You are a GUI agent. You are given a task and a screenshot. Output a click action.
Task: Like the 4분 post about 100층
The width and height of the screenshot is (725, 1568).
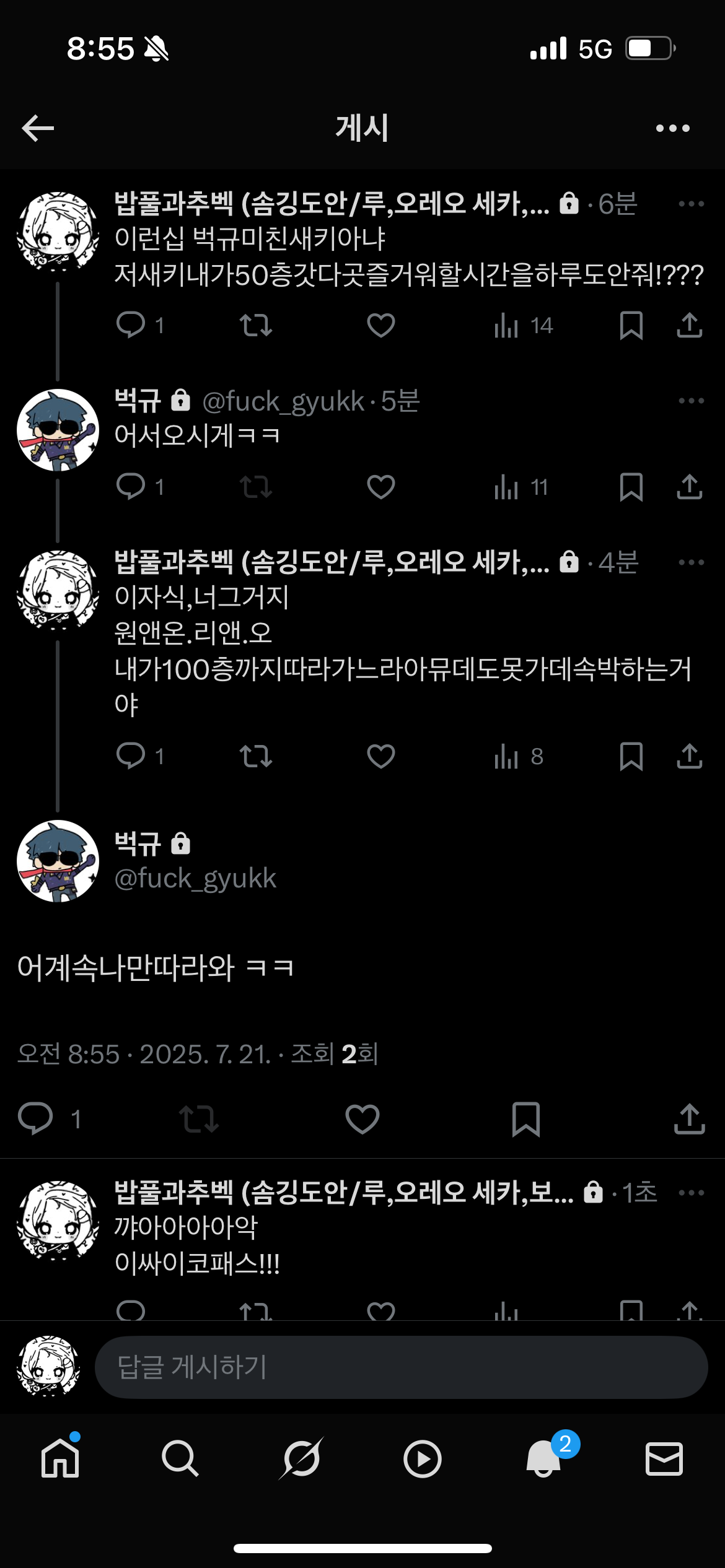380,756
